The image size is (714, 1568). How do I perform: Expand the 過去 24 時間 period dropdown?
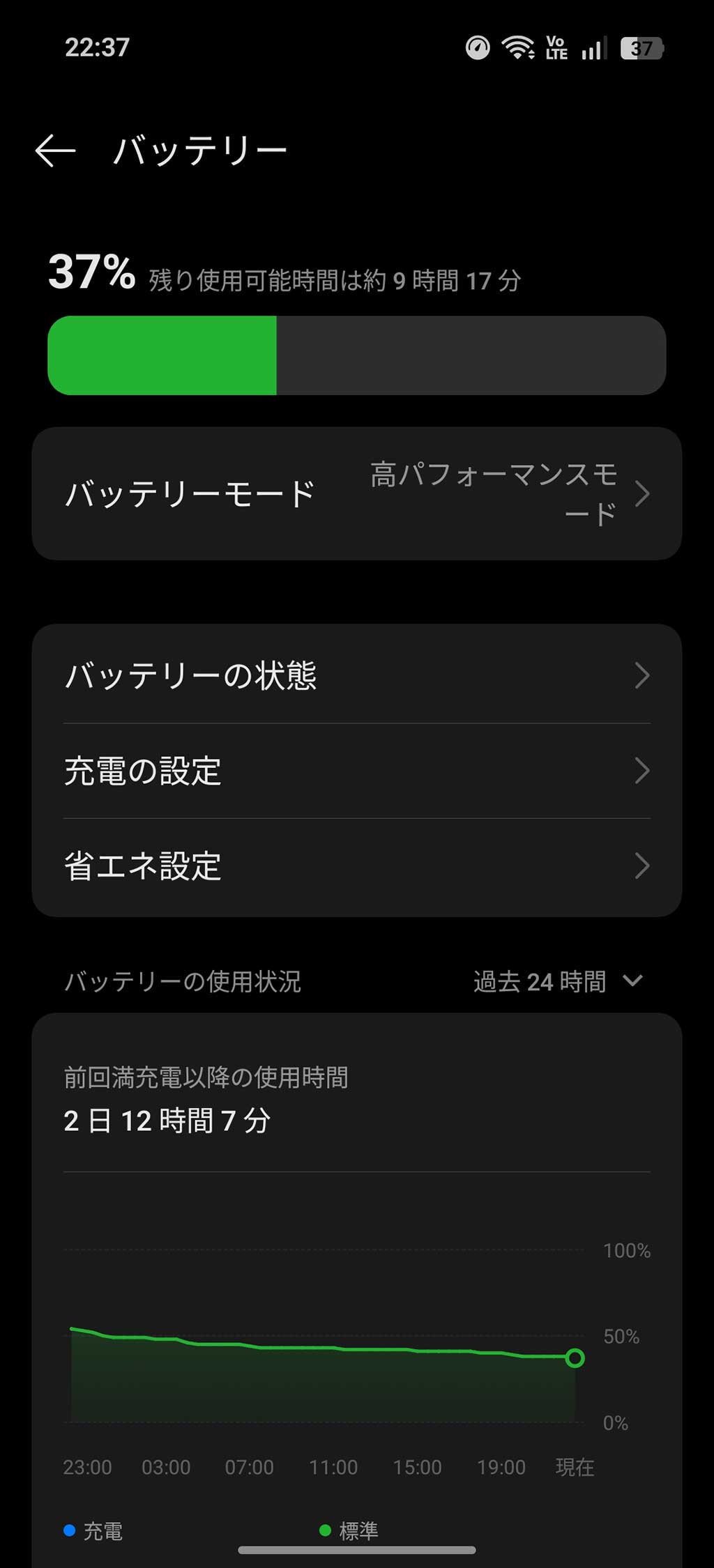point(558,981)
